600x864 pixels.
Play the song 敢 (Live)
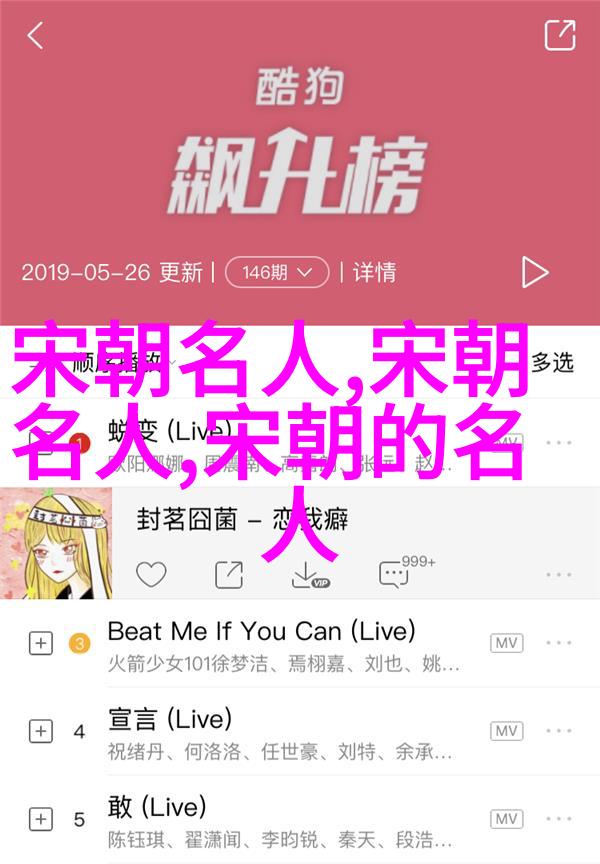260,818
